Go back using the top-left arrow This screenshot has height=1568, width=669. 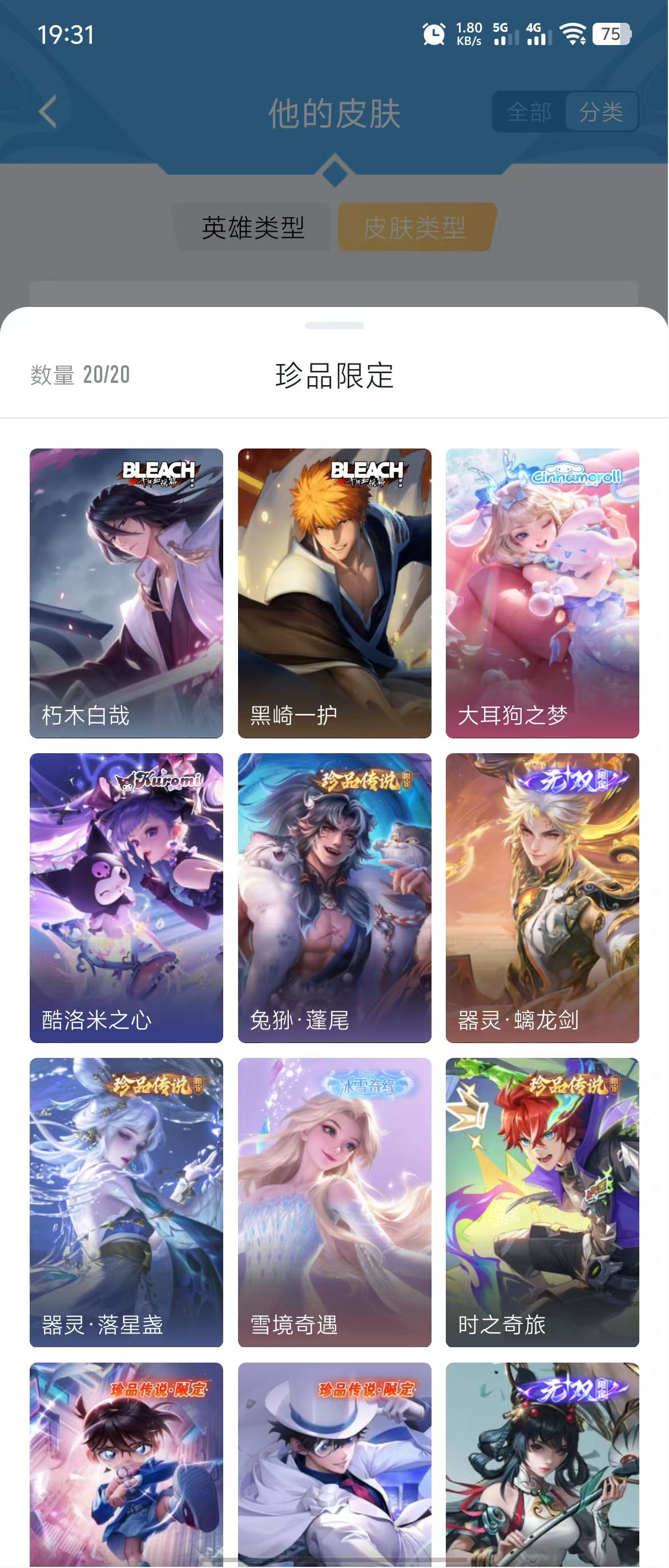47,112
